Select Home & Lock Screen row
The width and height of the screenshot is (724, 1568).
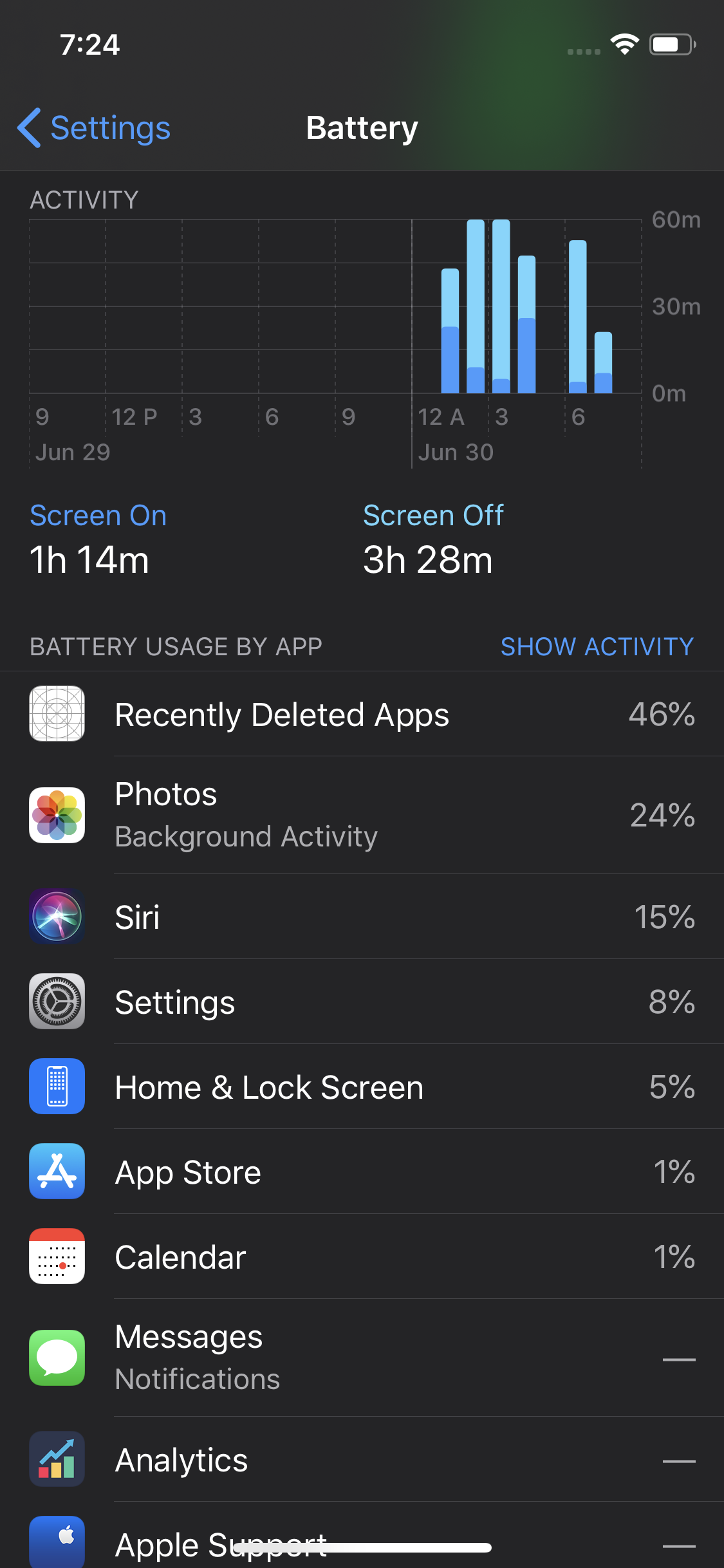(x=362, y=1087)
